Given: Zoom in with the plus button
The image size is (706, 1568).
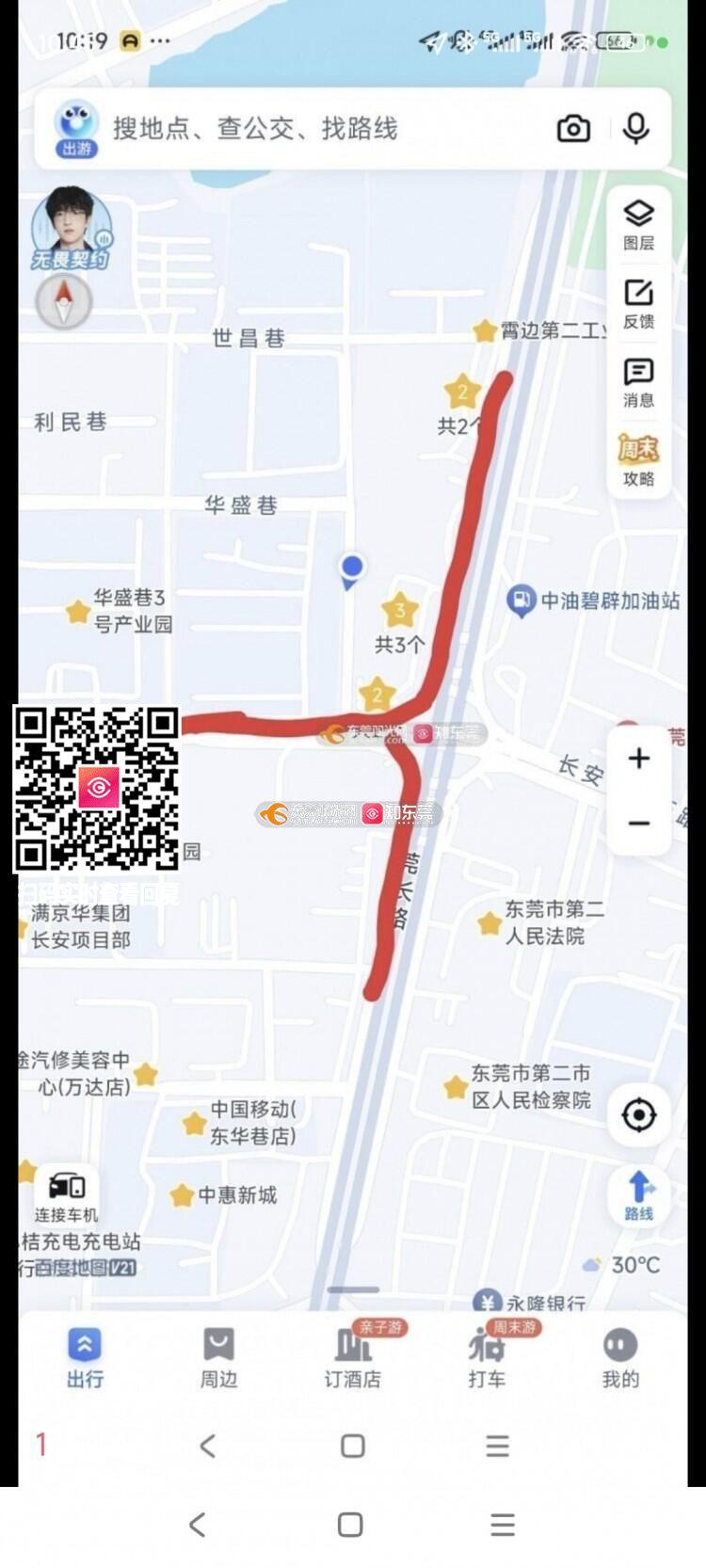Looking at the screenshot, I should 639,758.
